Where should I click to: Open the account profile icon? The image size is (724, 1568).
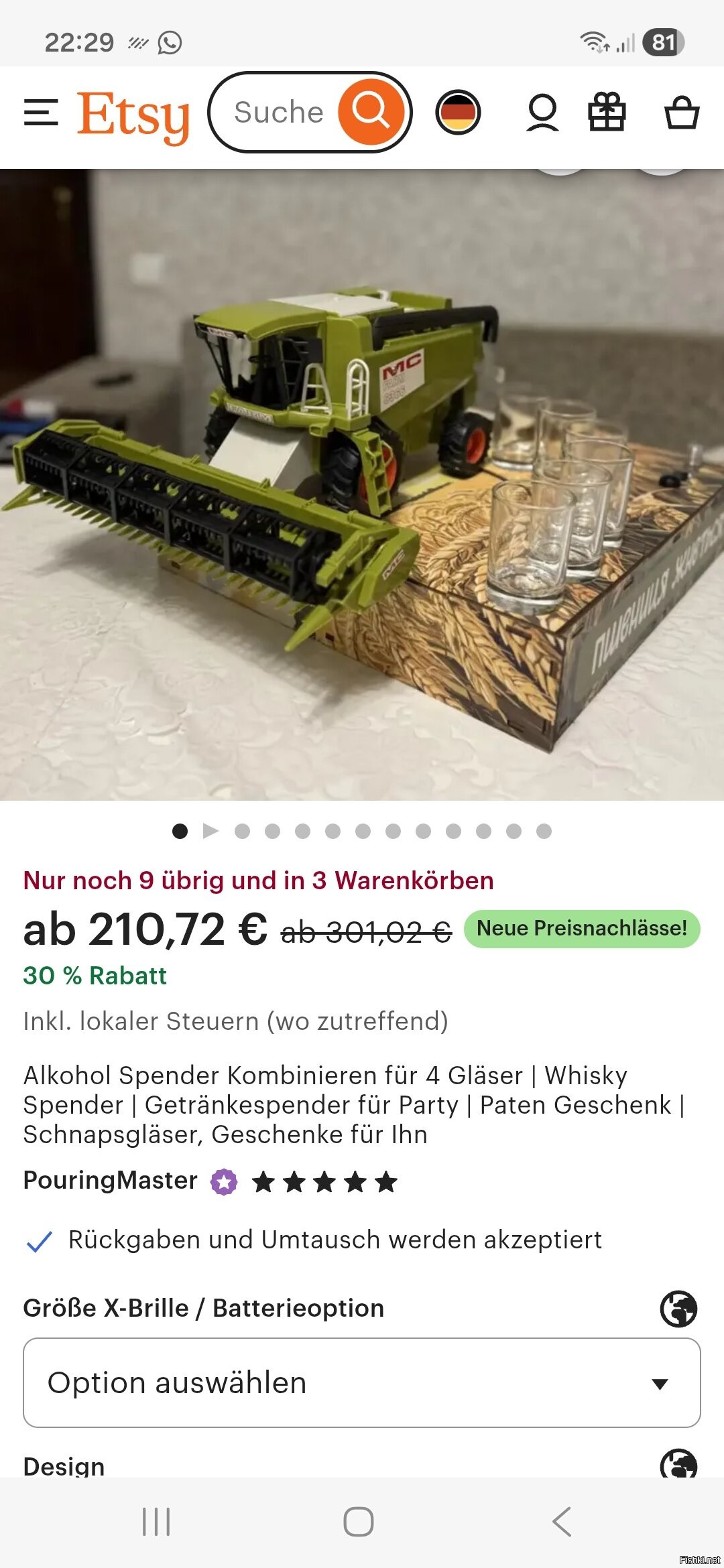542,113
